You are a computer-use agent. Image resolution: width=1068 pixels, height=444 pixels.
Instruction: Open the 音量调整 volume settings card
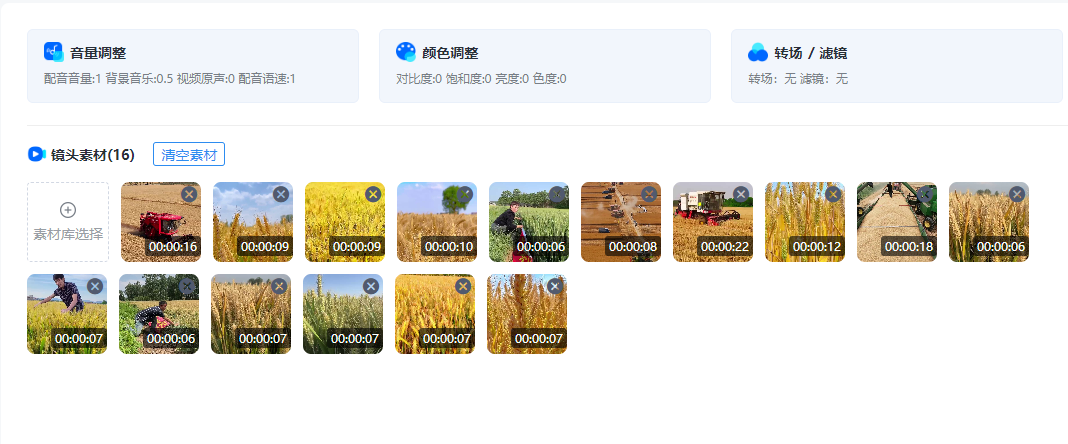pyautogui.click(x=192, y=65)
